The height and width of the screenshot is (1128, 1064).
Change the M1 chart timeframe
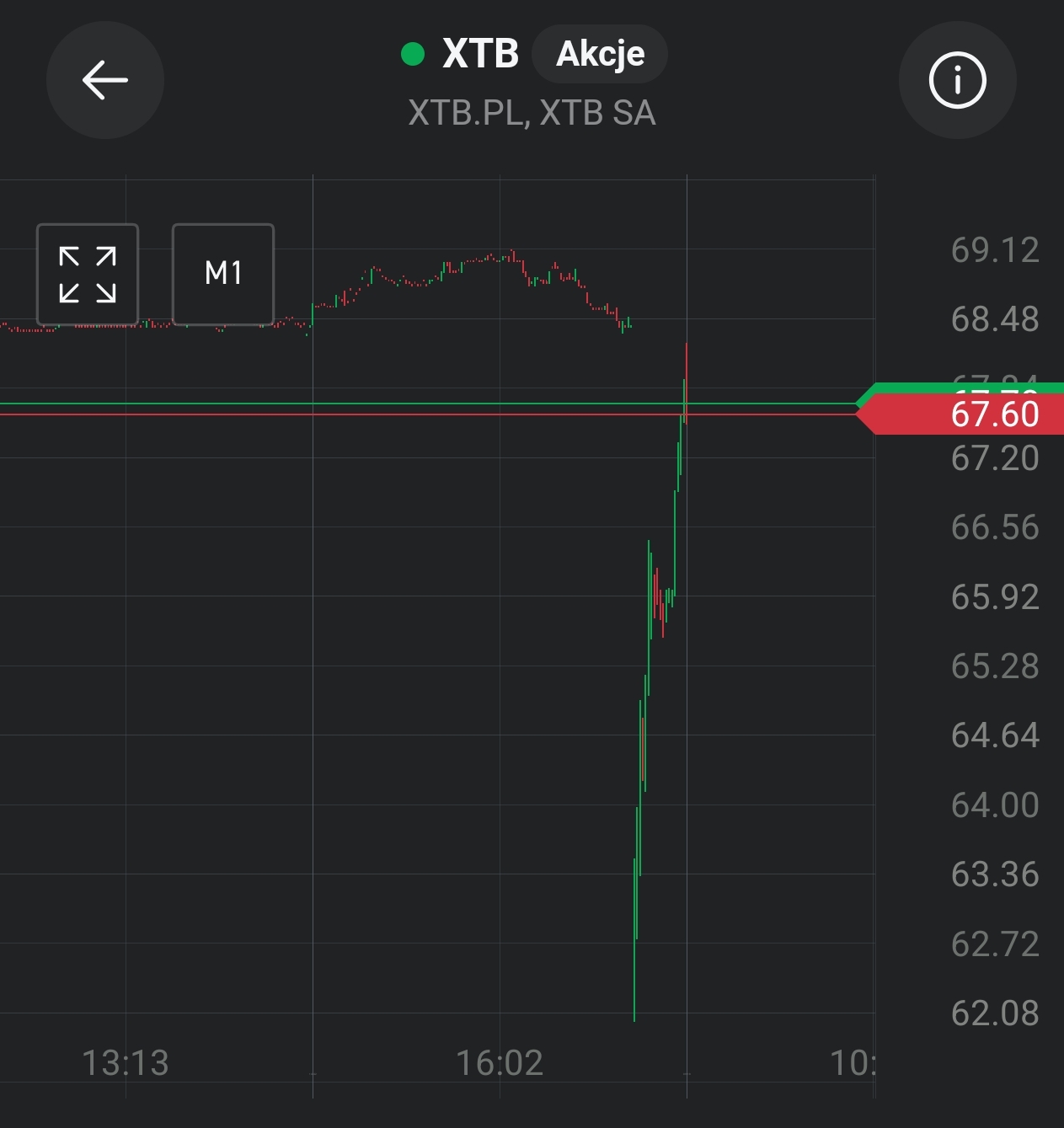tap(223, 274)
